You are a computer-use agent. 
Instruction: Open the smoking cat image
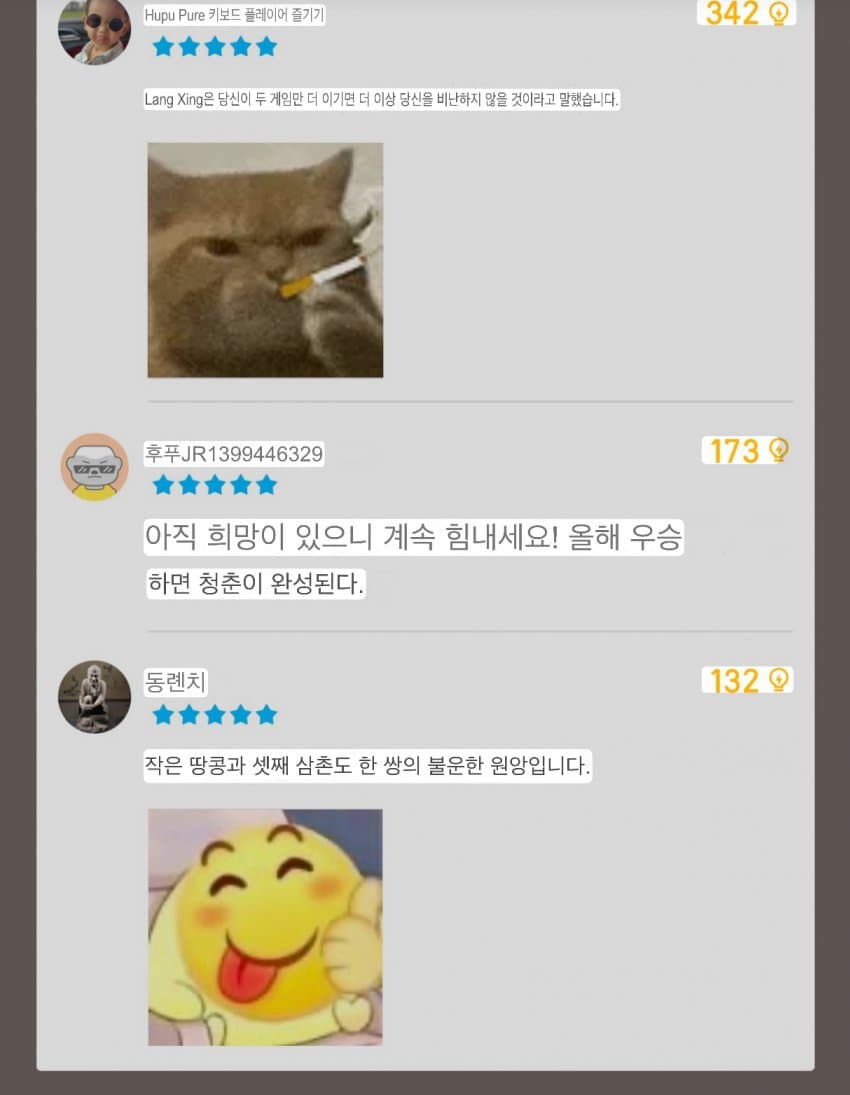(265, 260)
